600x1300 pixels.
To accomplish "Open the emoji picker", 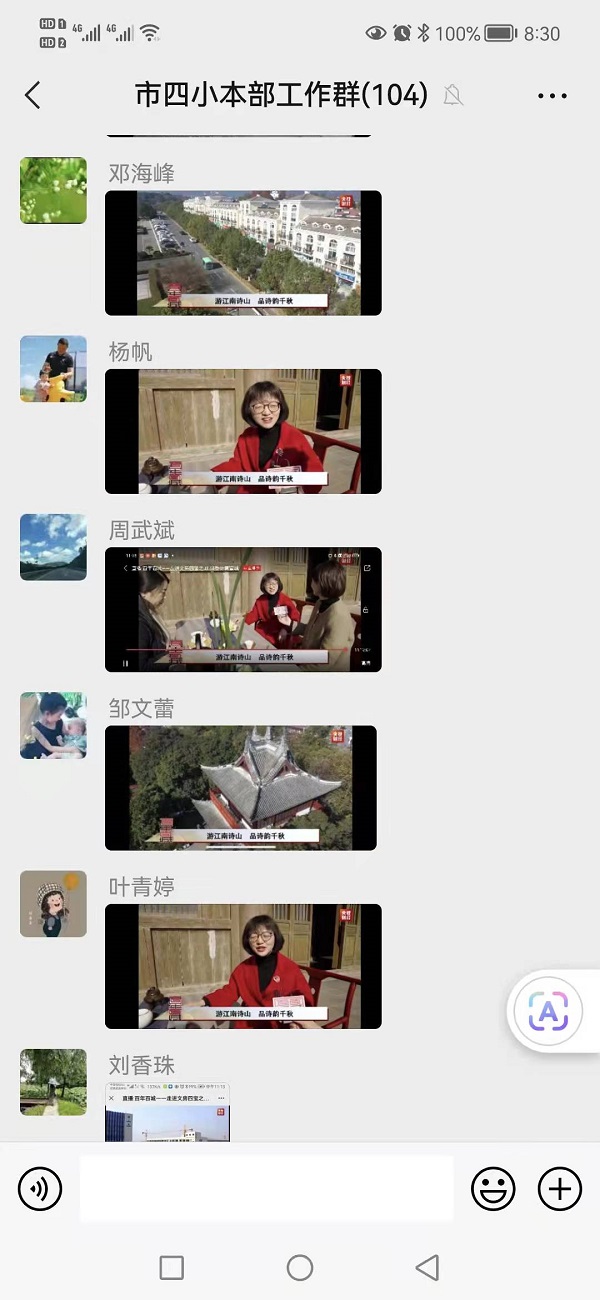I will pos(493,1189).
